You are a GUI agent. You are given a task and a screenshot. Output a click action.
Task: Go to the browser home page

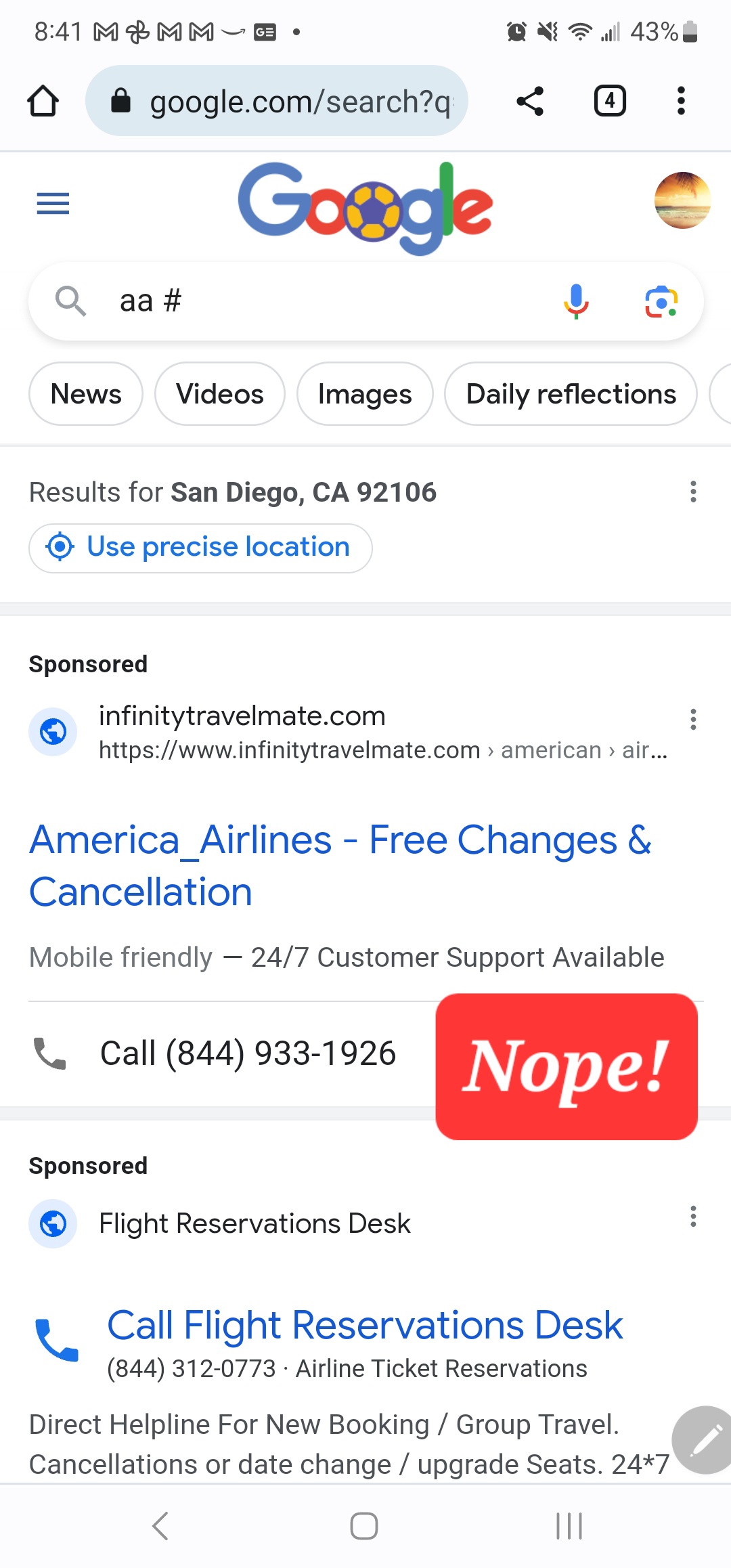click(43, 102)
